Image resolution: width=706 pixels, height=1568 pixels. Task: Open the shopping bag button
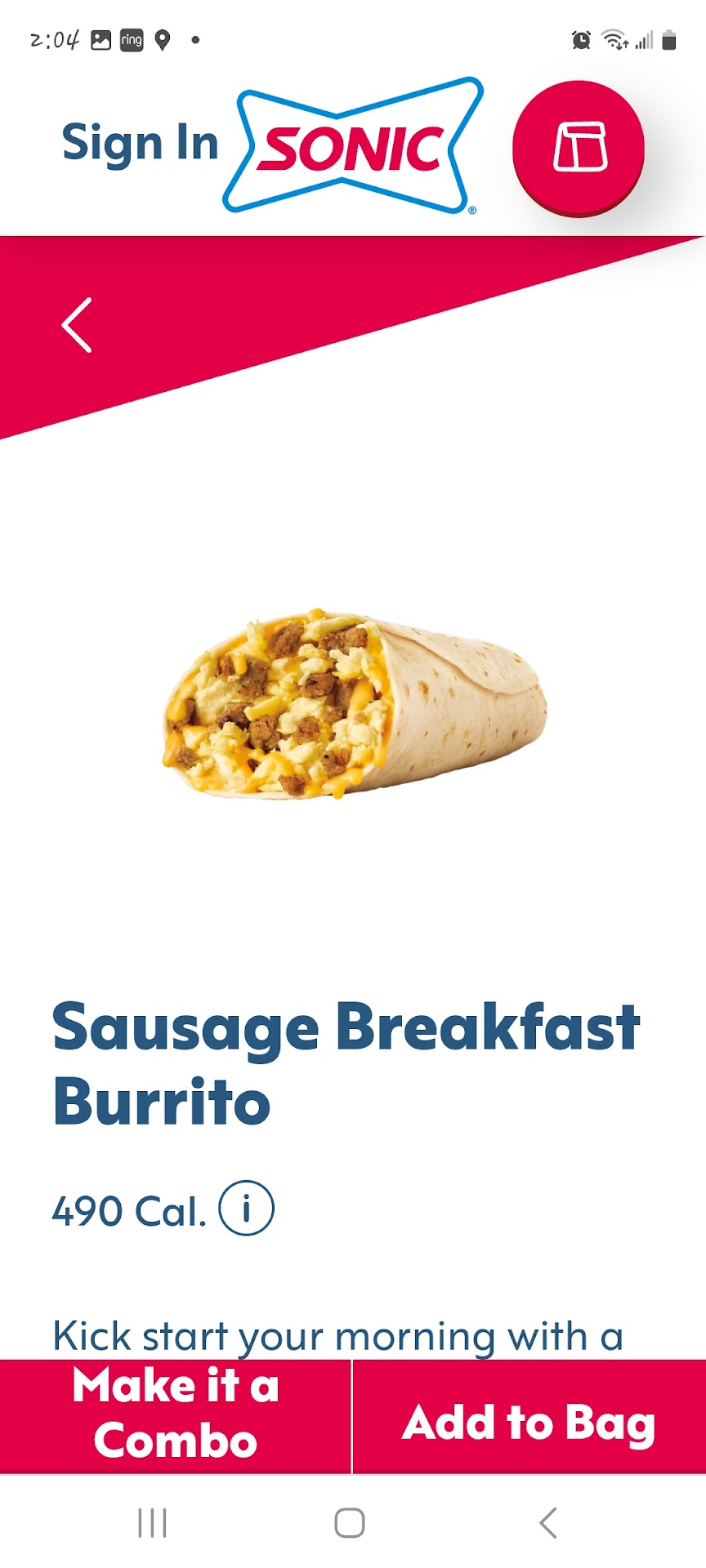coord(579,147)
